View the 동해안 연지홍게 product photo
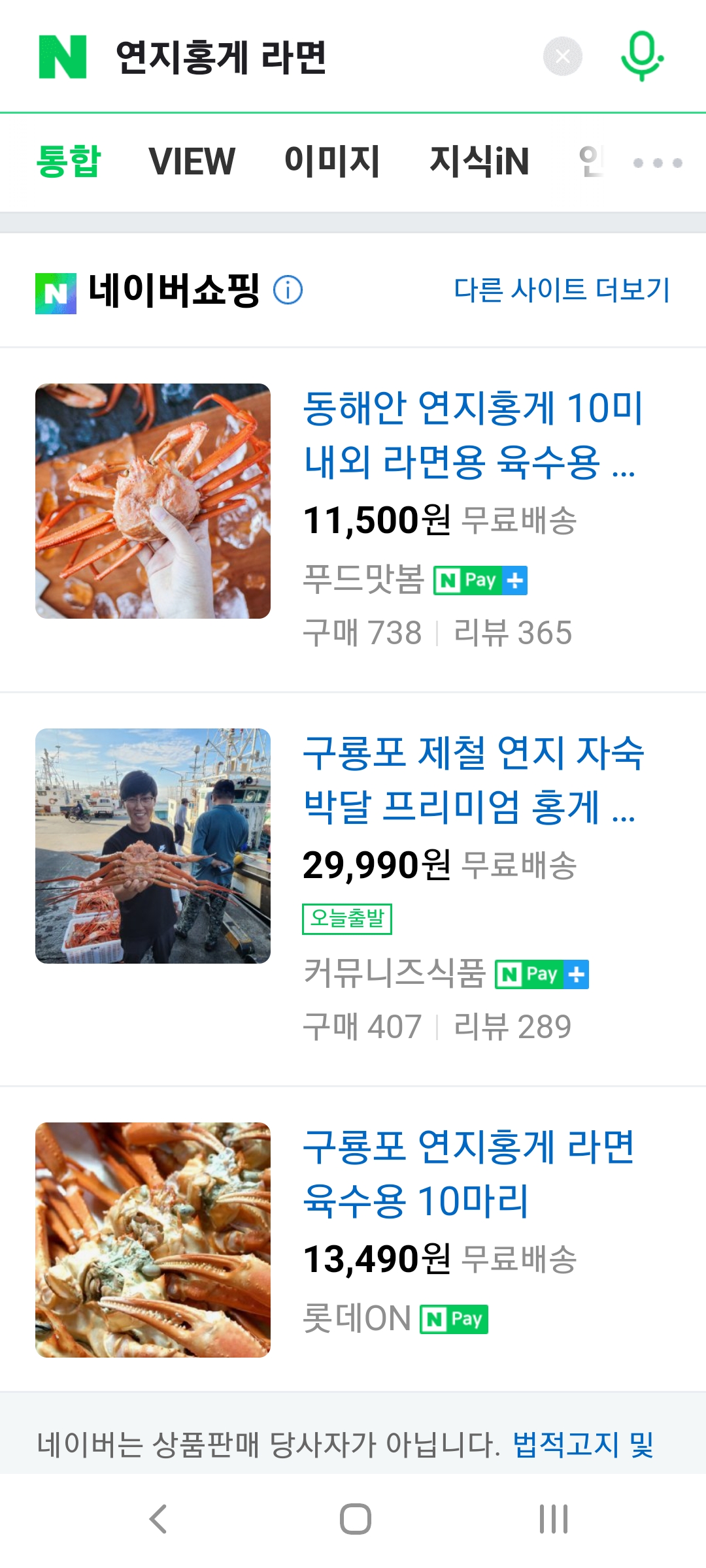The image size is (706, 1568). pyautogui.click(x=153, y=501)
